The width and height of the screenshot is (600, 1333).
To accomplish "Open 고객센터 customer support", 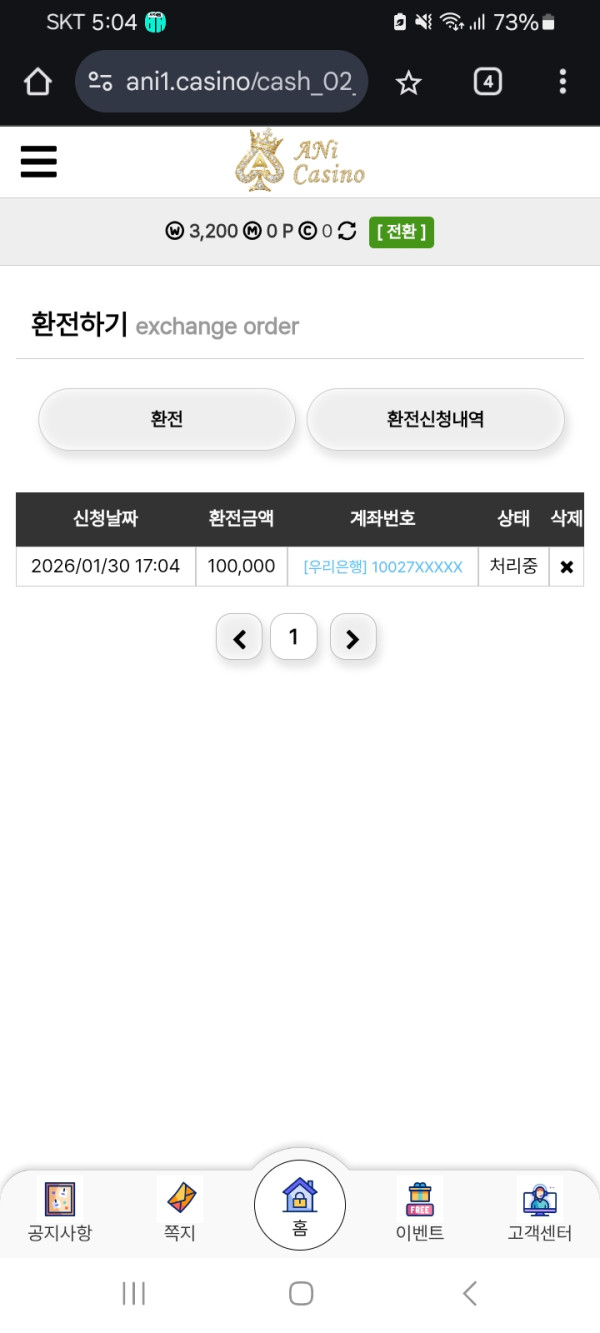I will (x=540, y=1210).
